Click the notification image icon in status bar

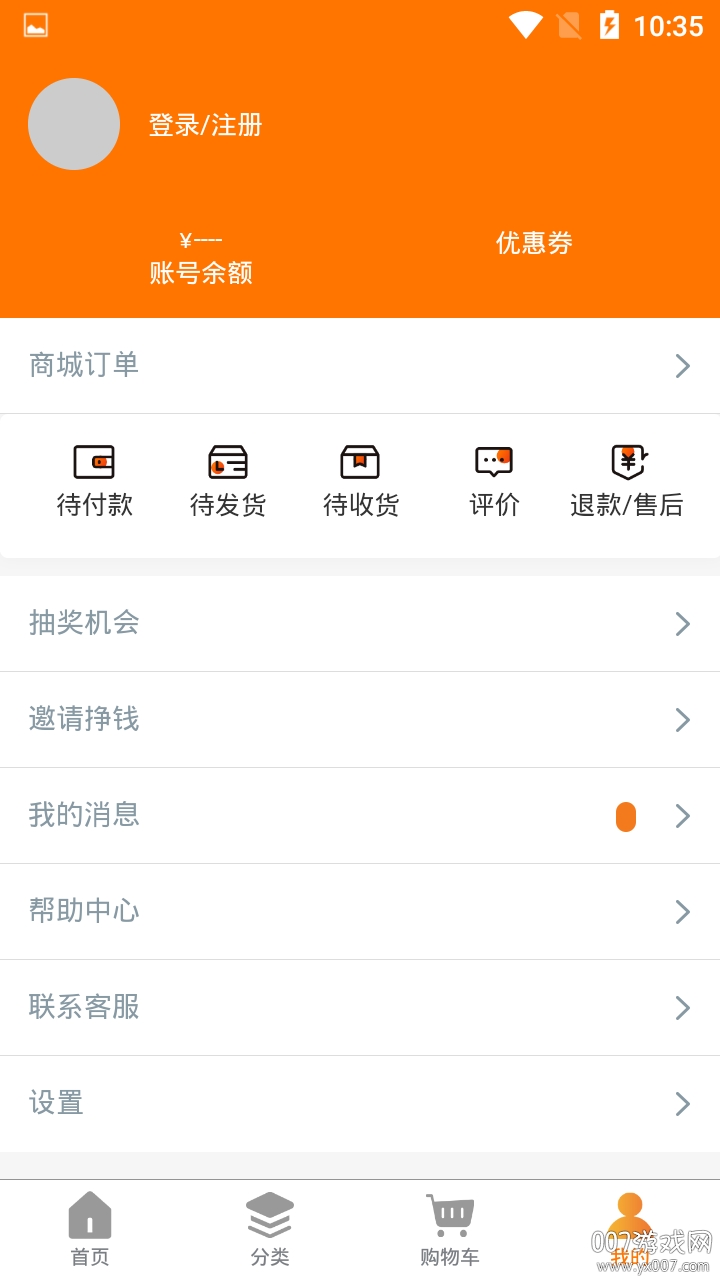coord(36,25)
